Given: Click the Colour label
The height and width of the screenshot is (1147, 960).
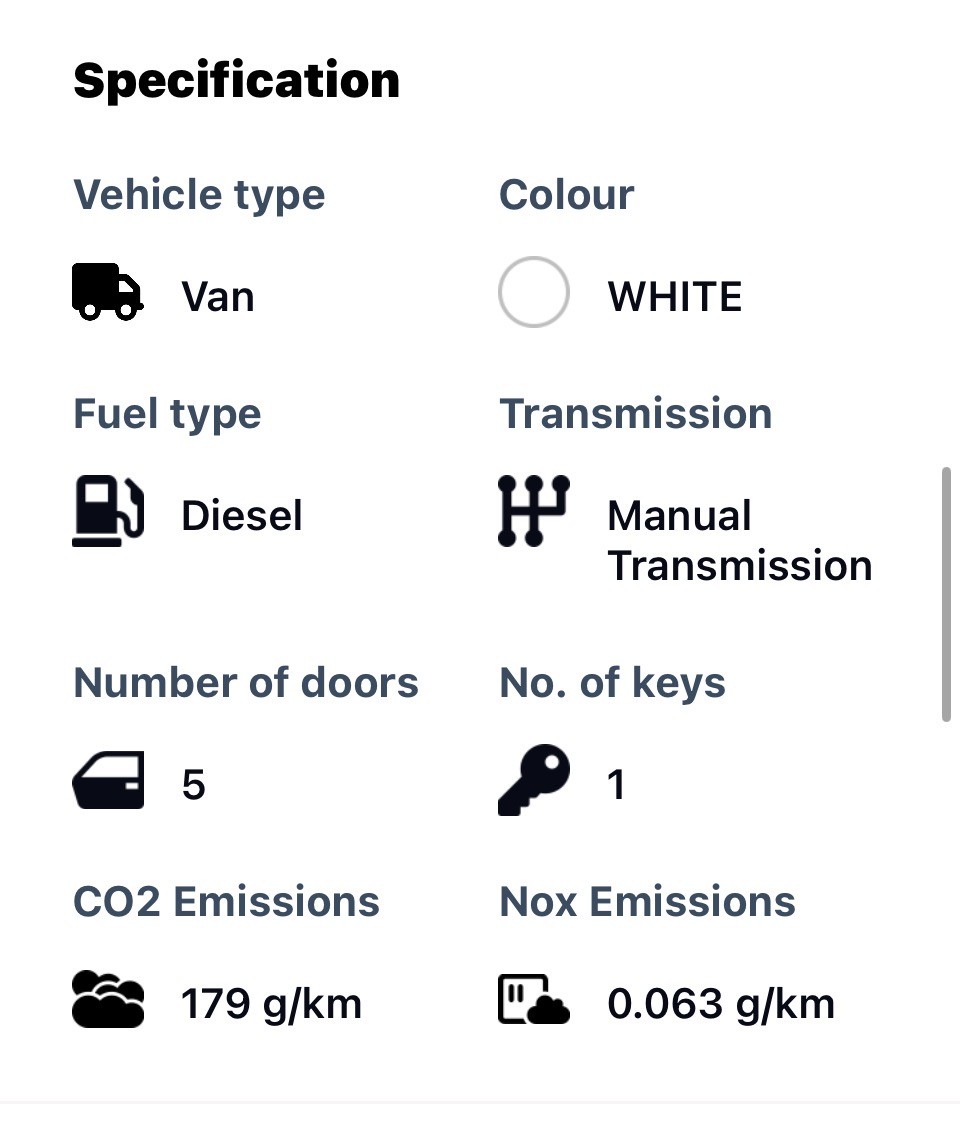Looking at the screenshot, I should click(x=566, y=195).
